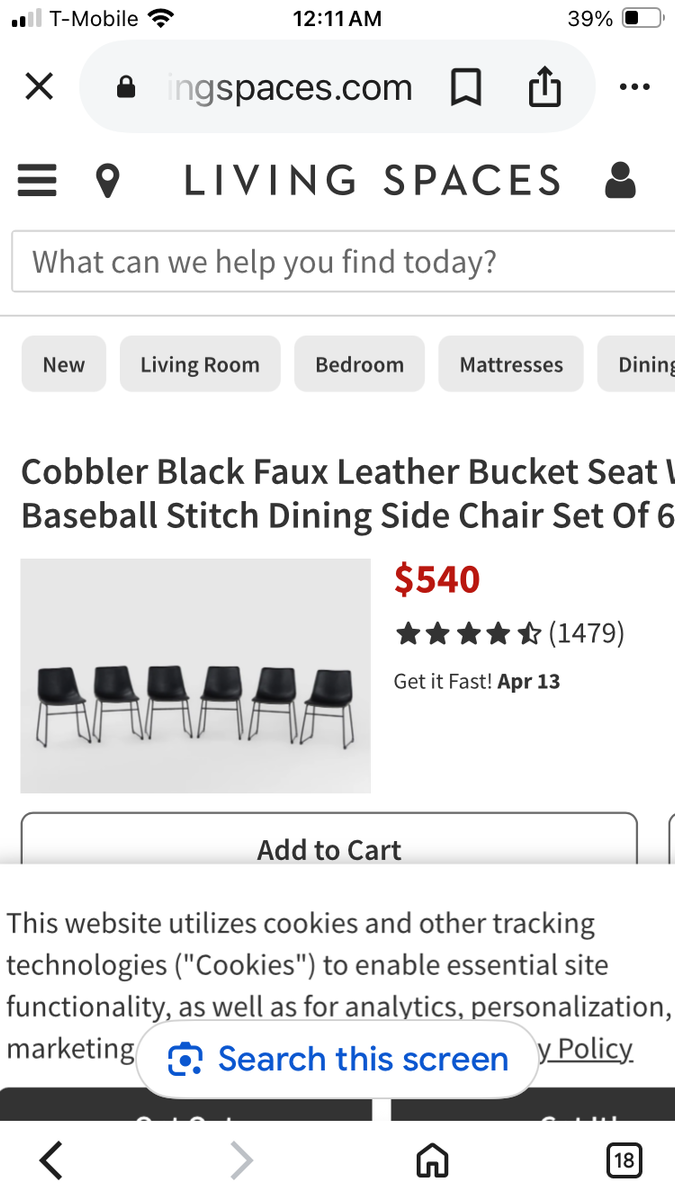Select the Living Room category chip
675x1200 pixels.
tap(200, 364)
